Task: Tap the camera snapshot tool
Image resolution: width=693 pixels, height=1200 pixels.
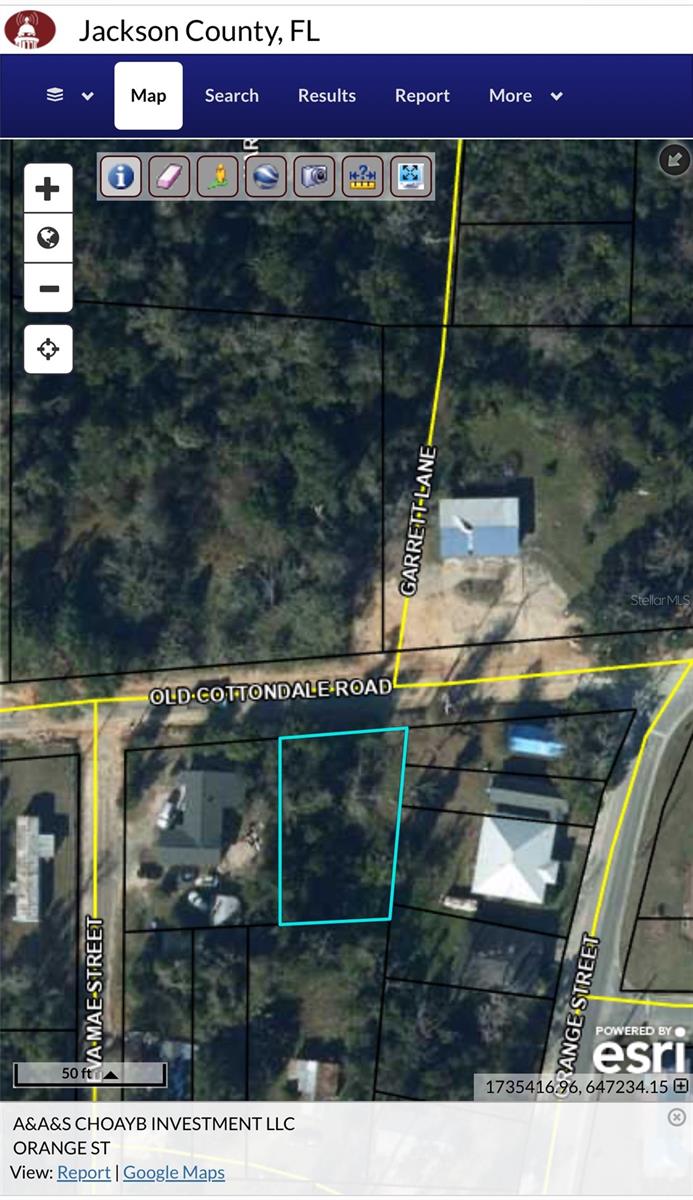Action: point(314,177)
